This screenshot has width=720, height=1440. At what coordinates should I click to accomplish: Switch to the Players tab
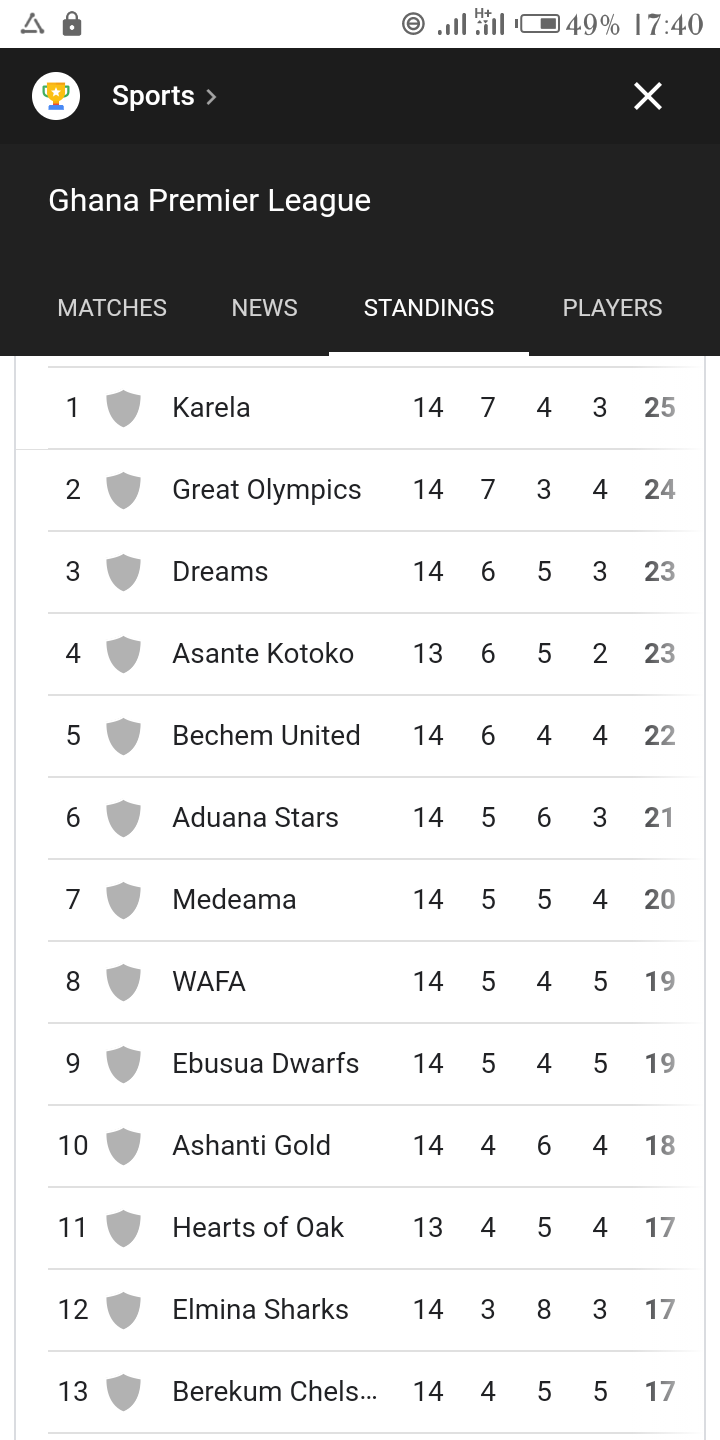coord(612,308)
